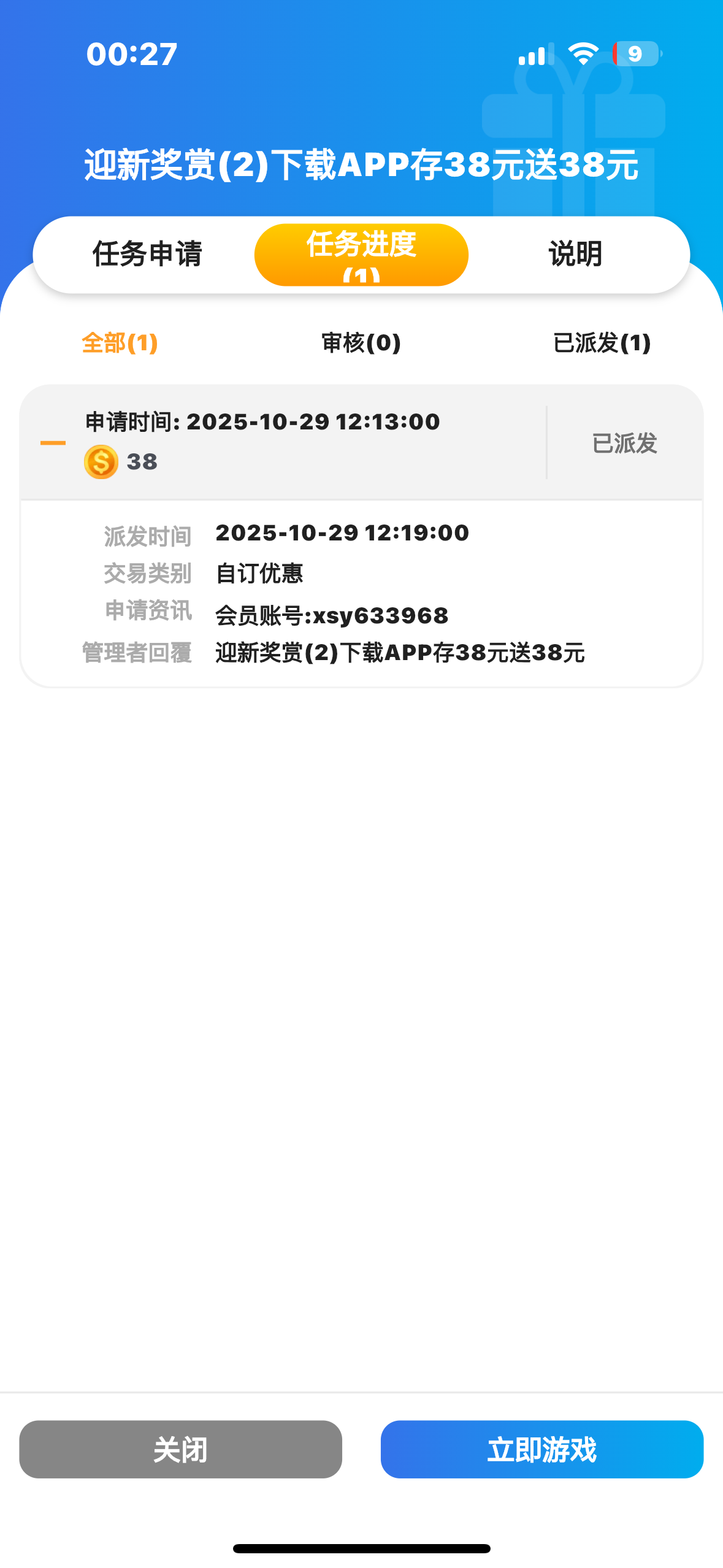Filter by 审核(0) status
The width and height of the screenshot is (723, 1568).
click(361, 343)
